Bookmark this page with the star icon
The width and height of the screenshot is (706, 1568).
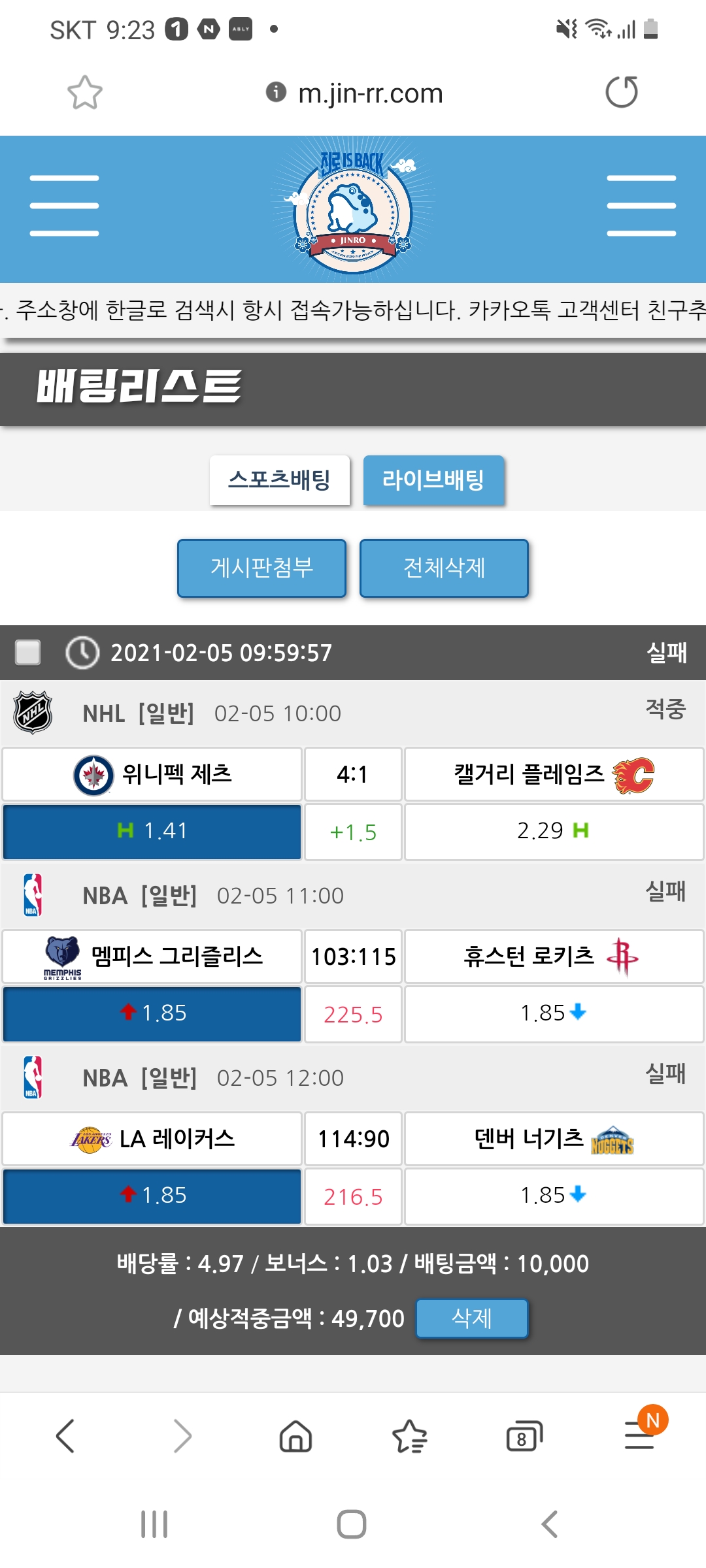(85, 93)
